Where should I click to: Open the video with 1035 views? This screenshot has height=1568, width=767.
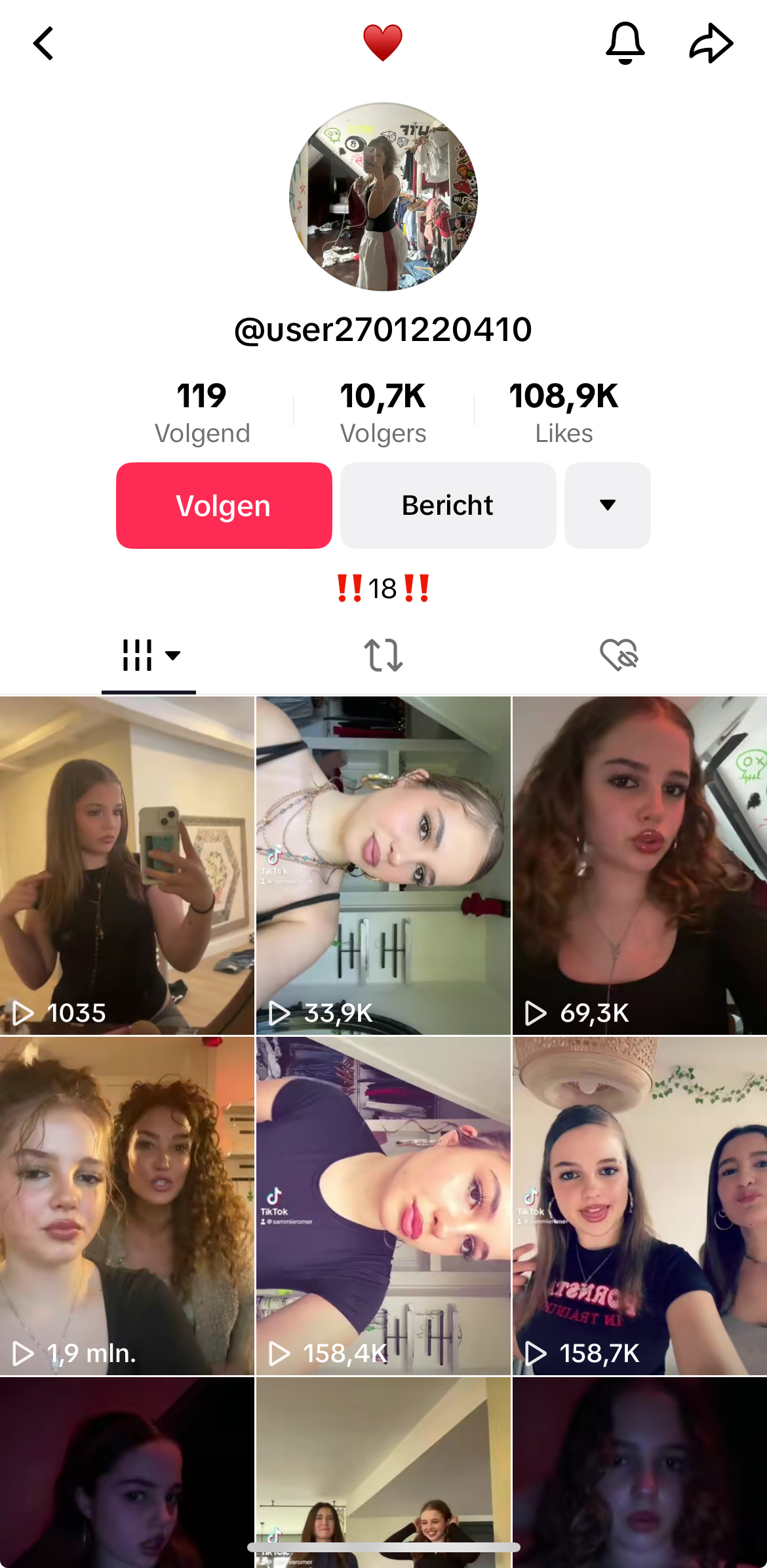point(127,866)
